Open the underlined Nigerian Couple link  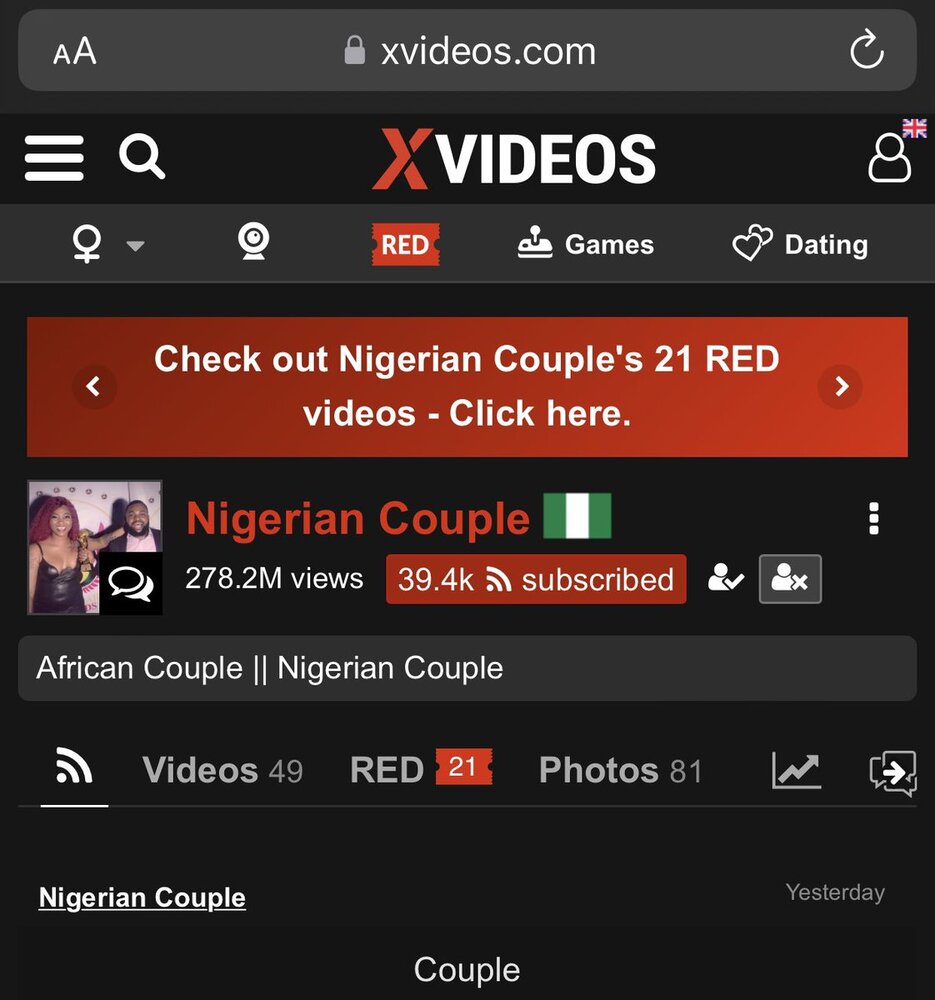tap(142, 897)
